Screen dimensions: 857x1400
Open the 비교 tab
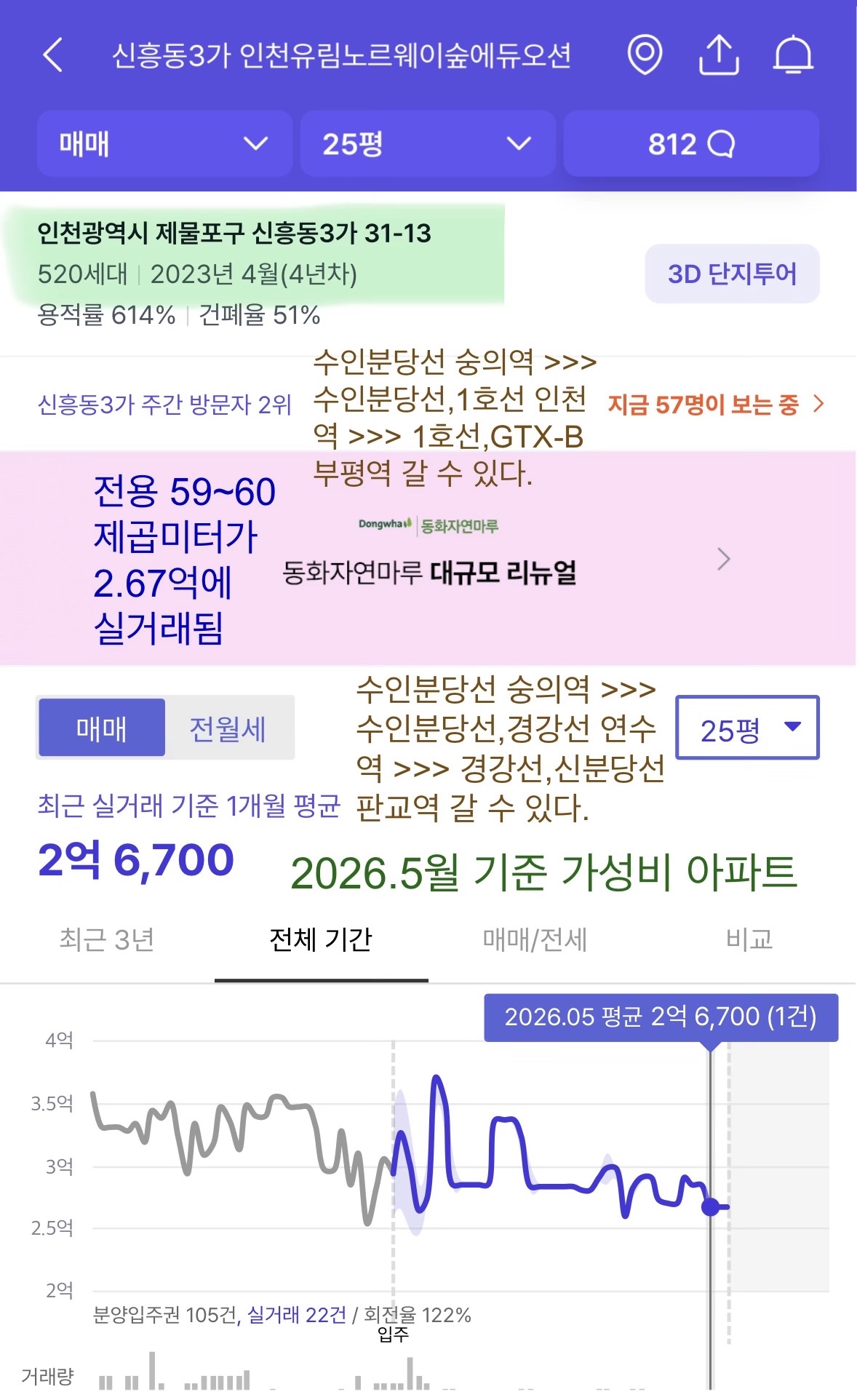pyautogui.click(x=749, y=940)
